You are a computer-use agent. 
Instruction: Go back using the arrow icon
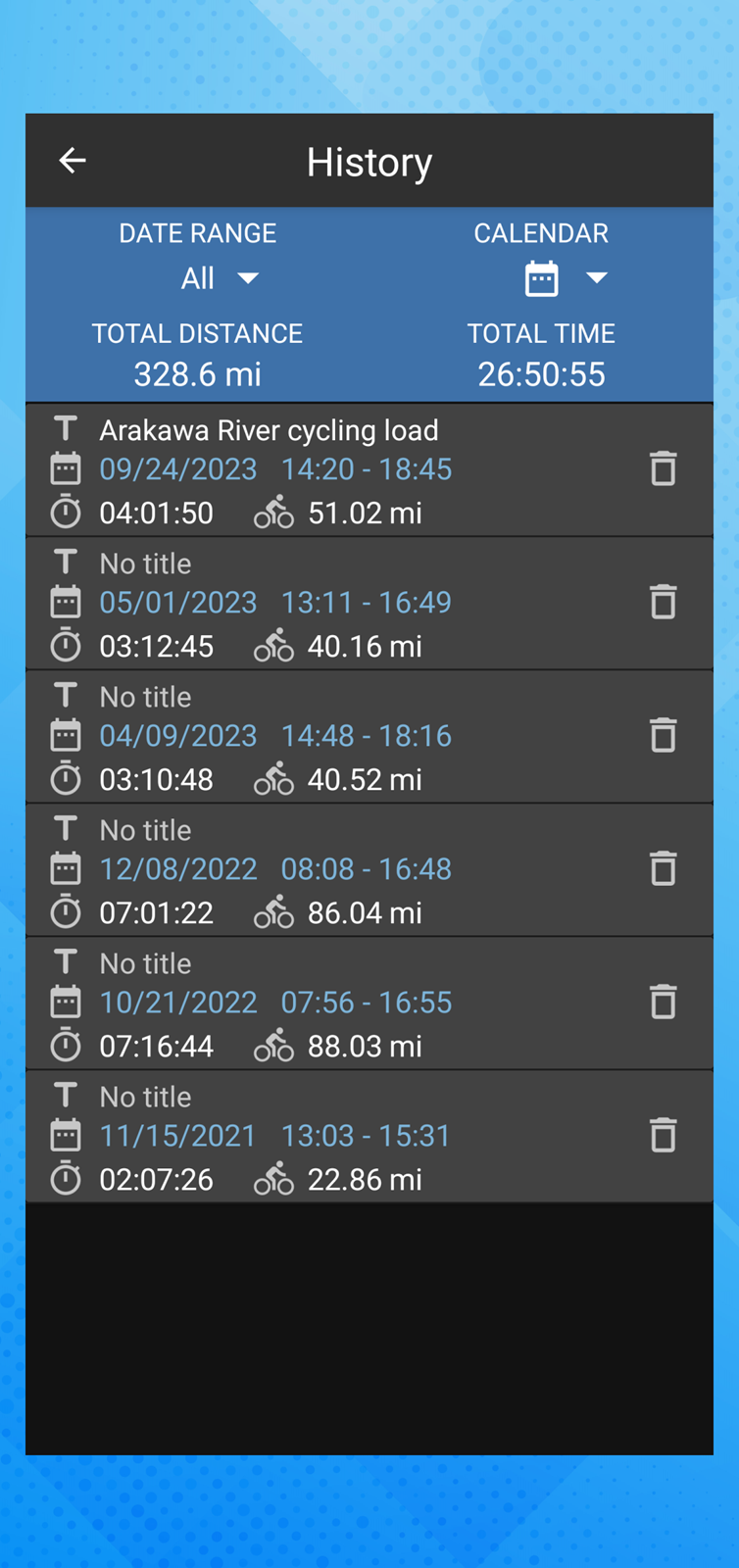point(73,161)
